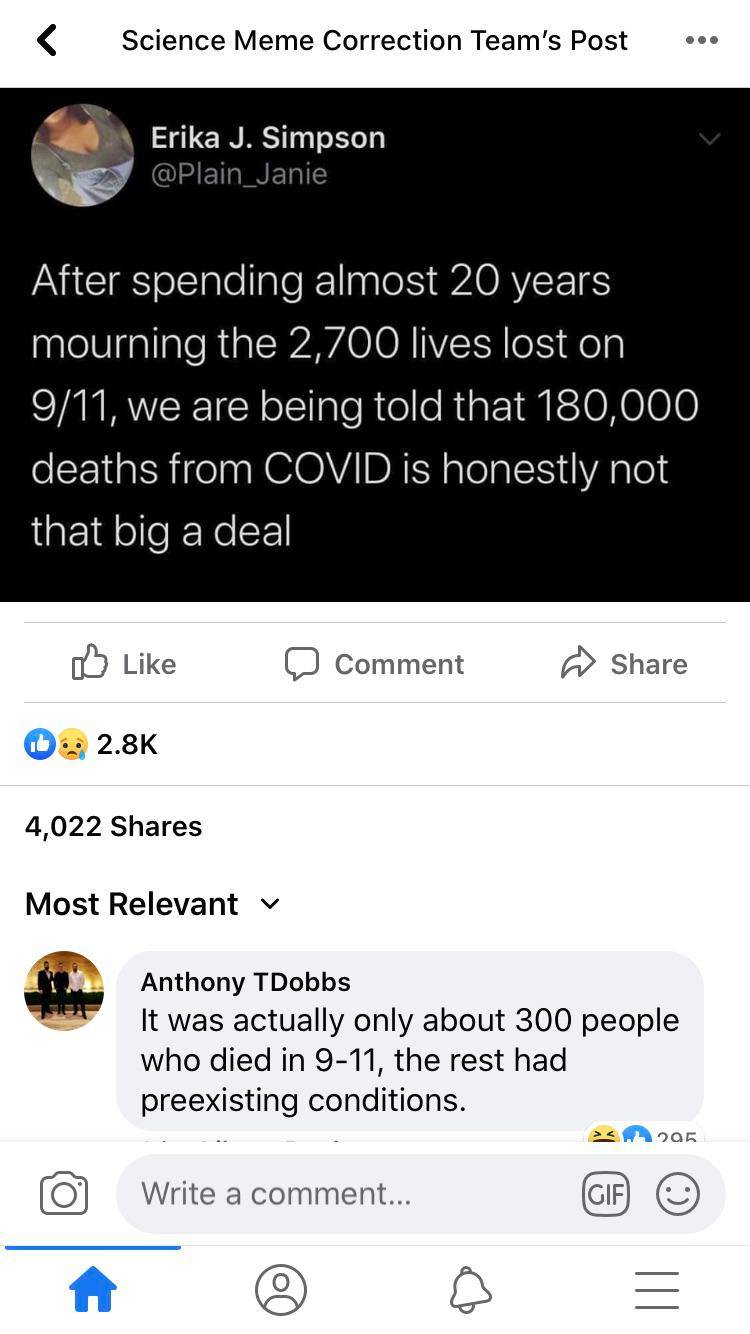View who reacted to the post

point(92,744)
